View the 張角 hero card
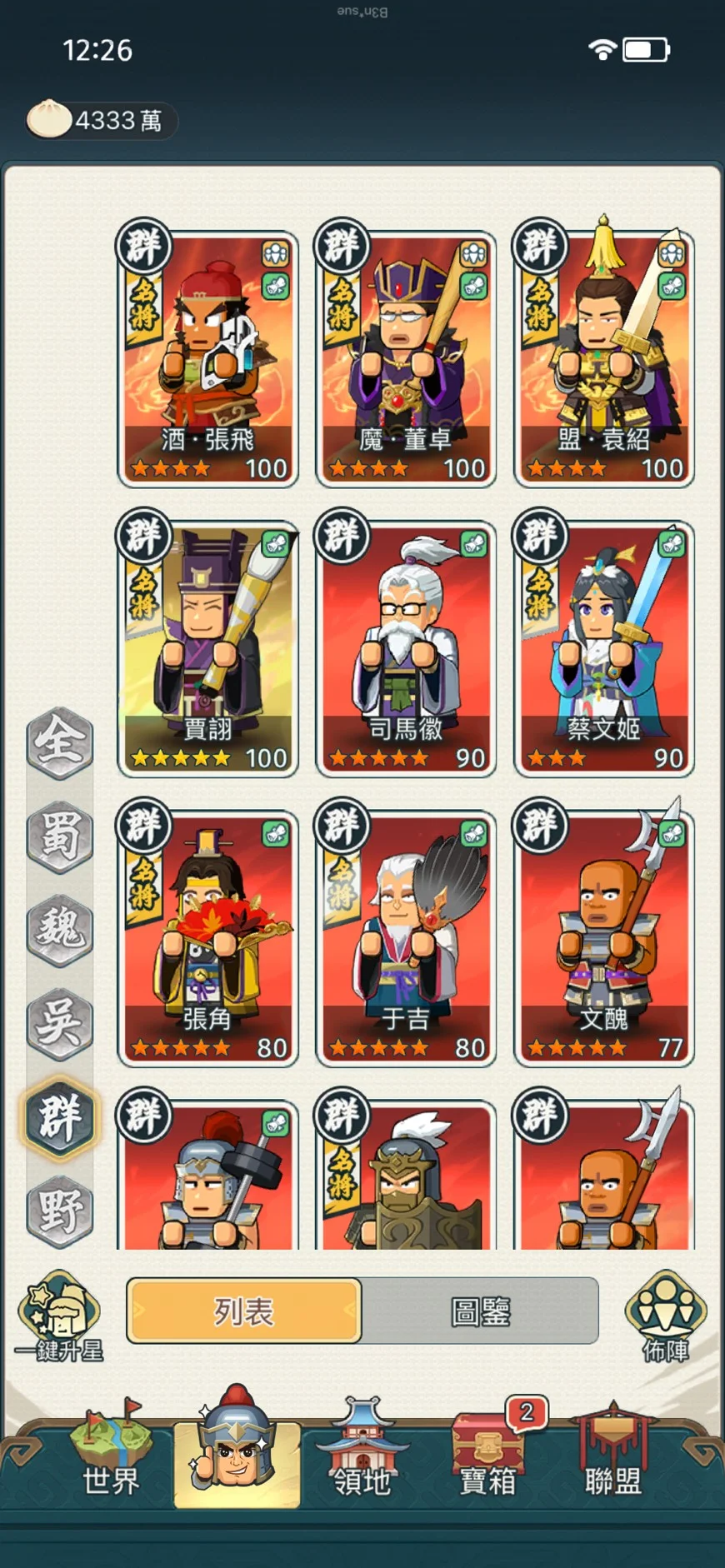725x1568 pixels. coord(207,938)
